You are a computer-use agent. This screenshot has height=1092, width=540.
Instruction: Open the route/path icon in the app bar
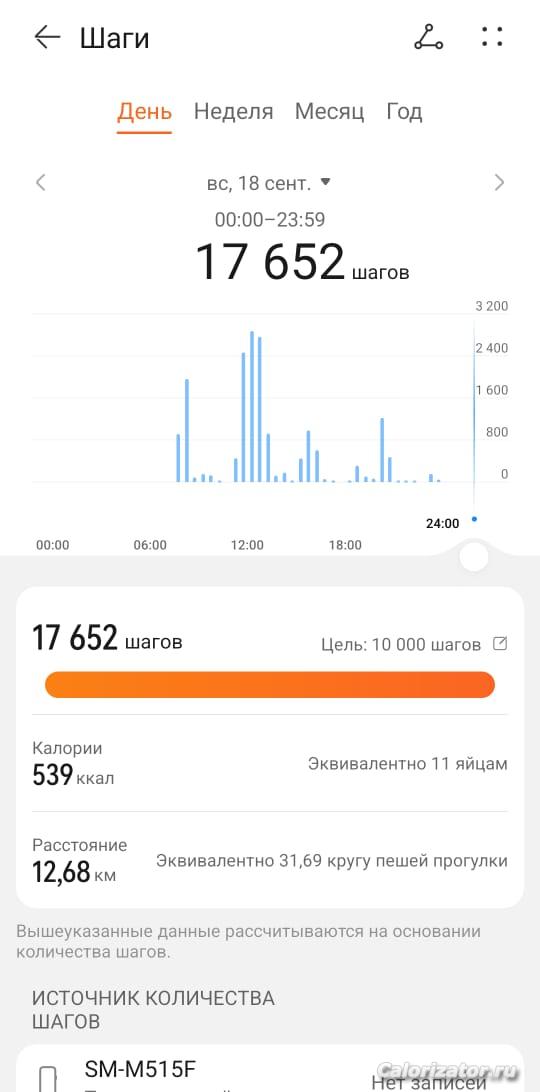428,37
